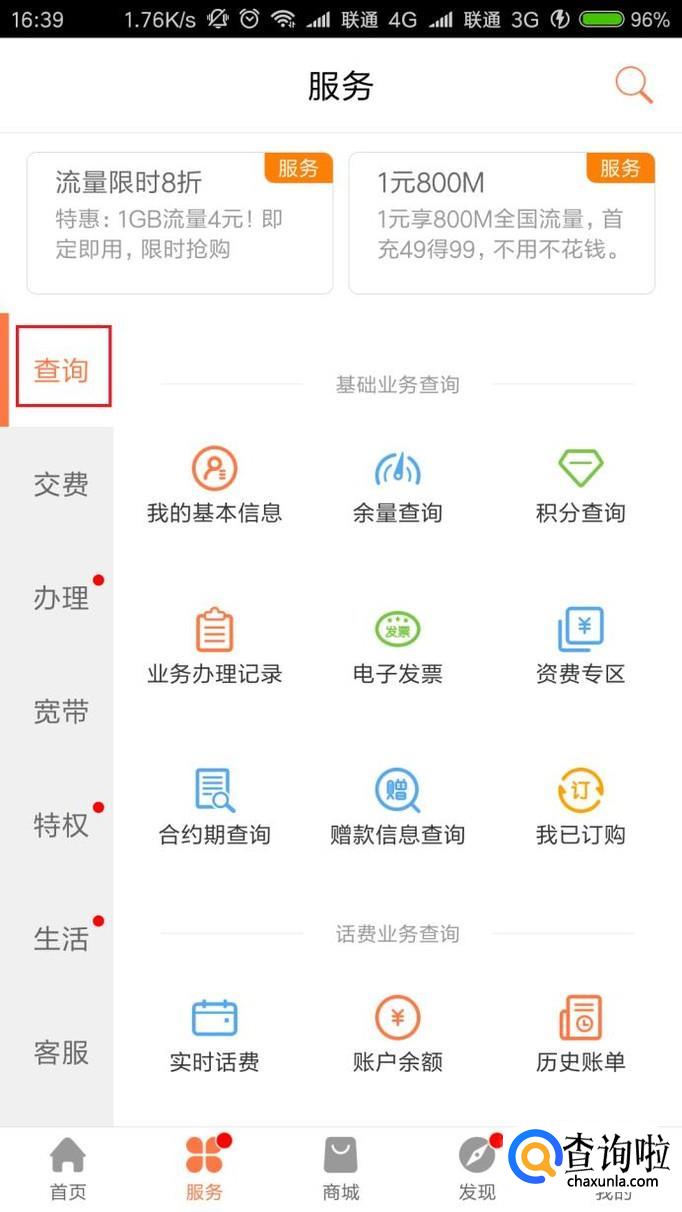Switch to the 办理 category
682x1212 pixels.
point(61,598)
